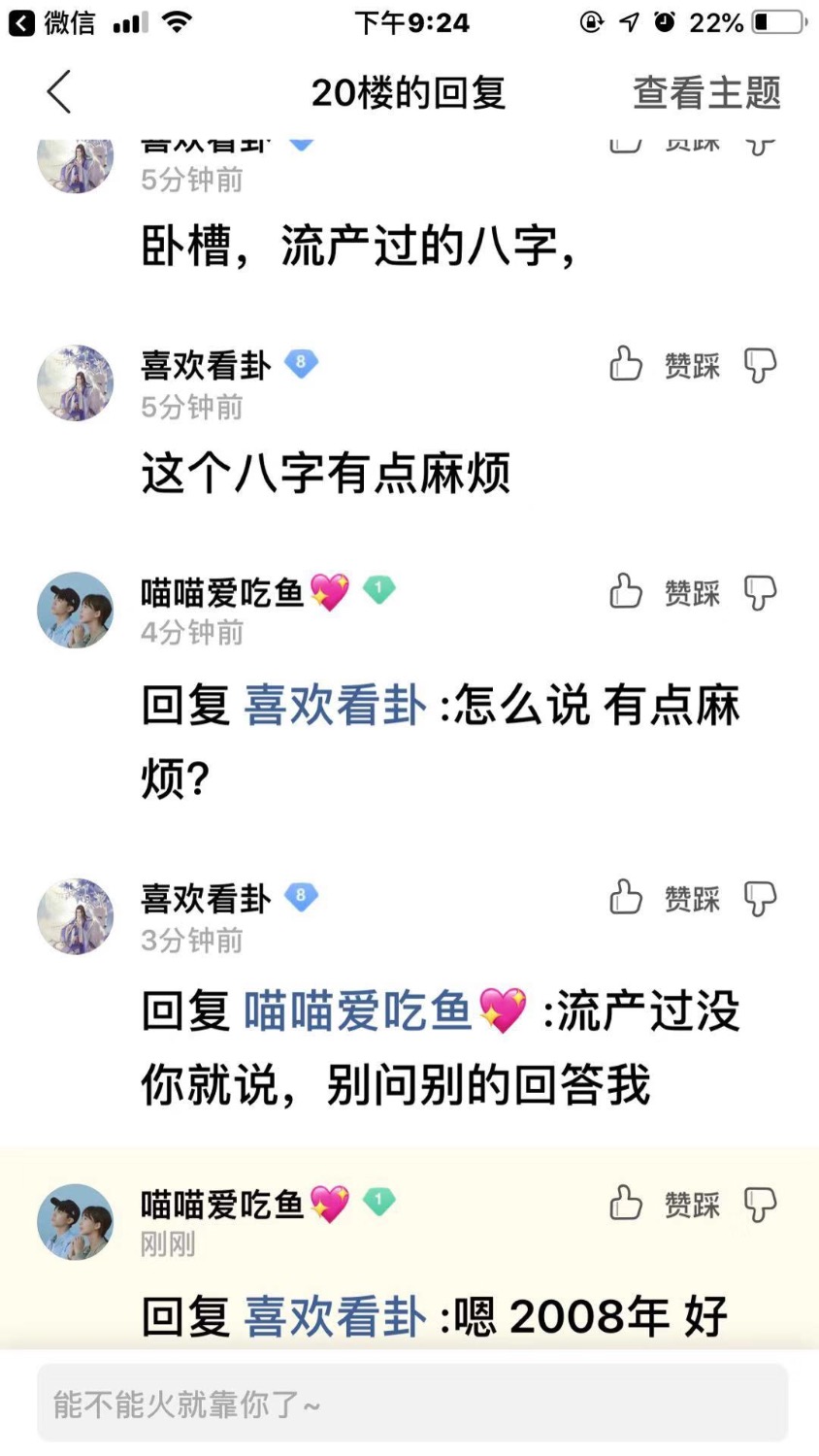
Task: Tap username 喜欢看卦 above 这个八字有点麻烦
Action: [206, 365]
